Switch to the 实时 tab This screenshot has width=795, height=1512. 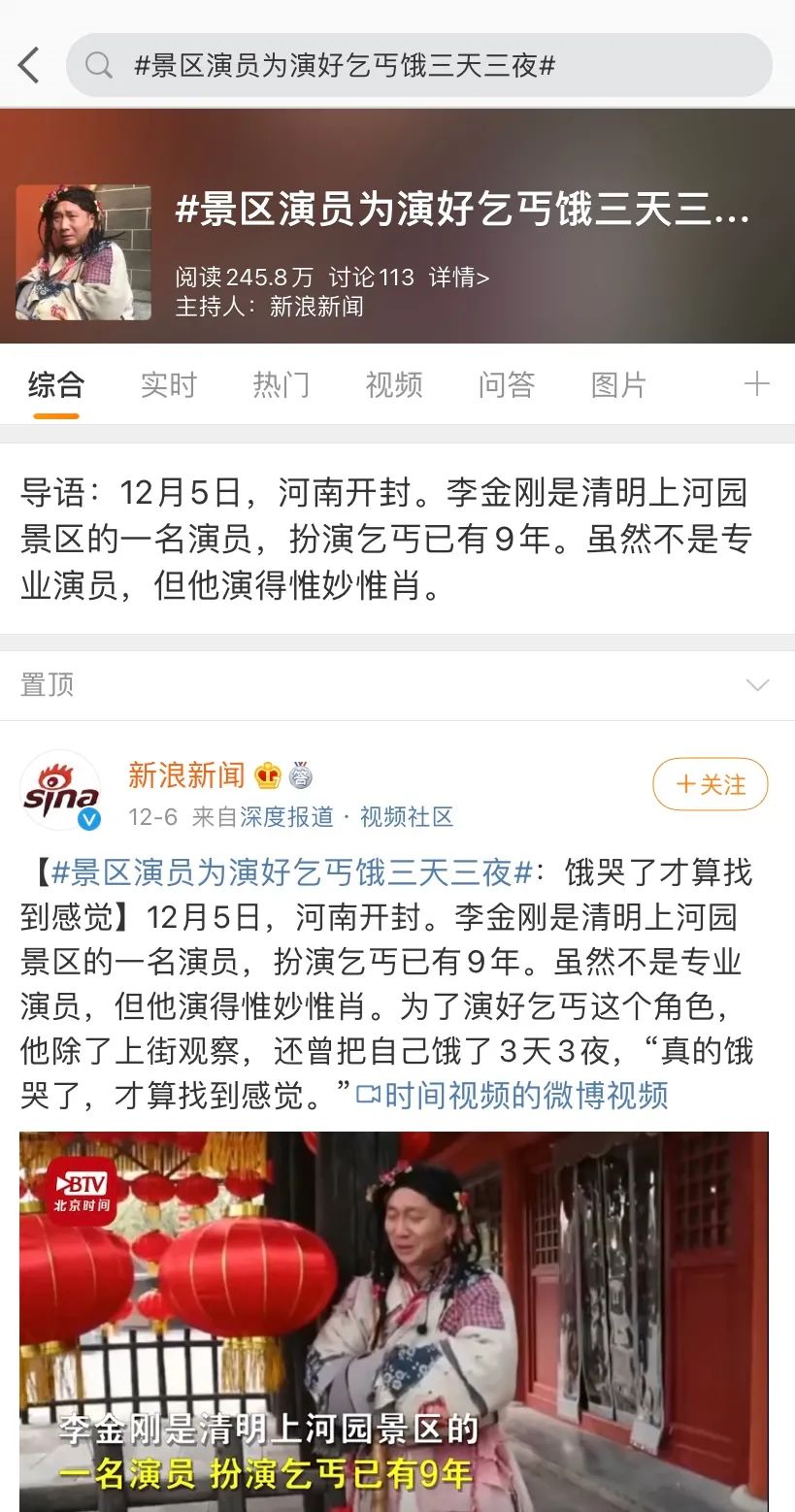coord(168,384)
